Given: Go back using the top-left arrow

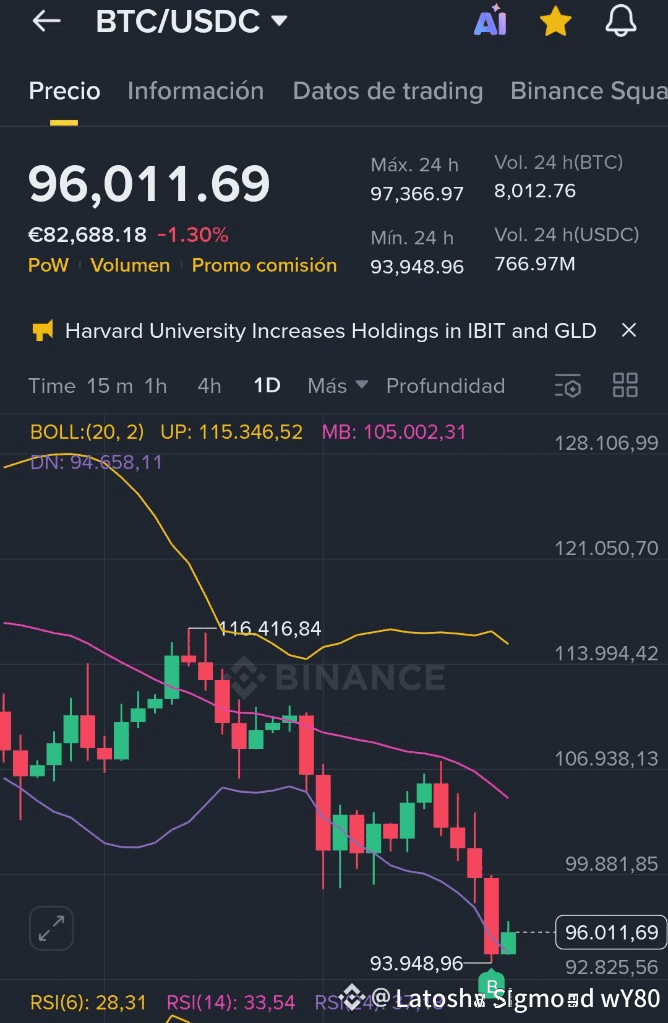Looking at the screenshot, I should tap(46, 22).
